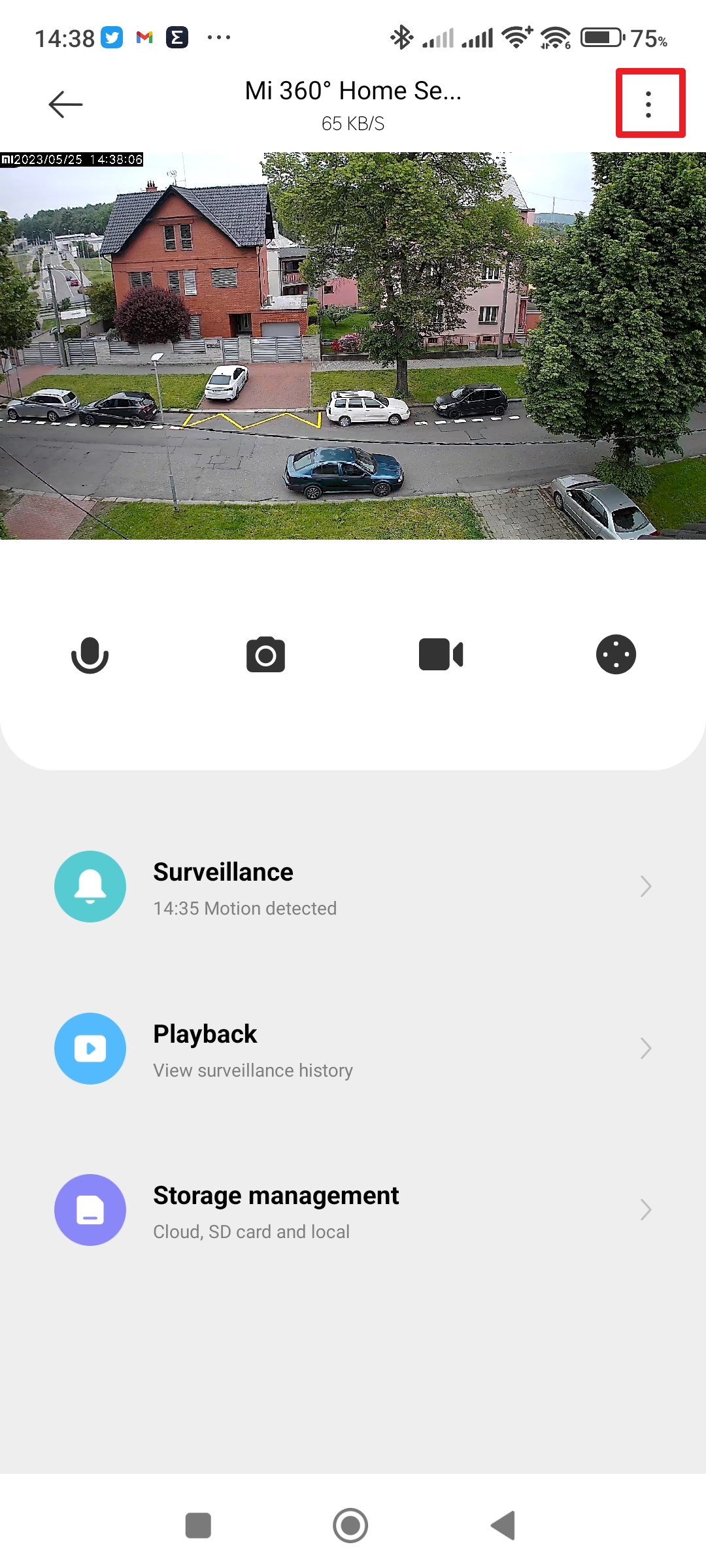Tap the microphone to talk through camera
This screenshot has width=706, height=1568.
(90, 655)
